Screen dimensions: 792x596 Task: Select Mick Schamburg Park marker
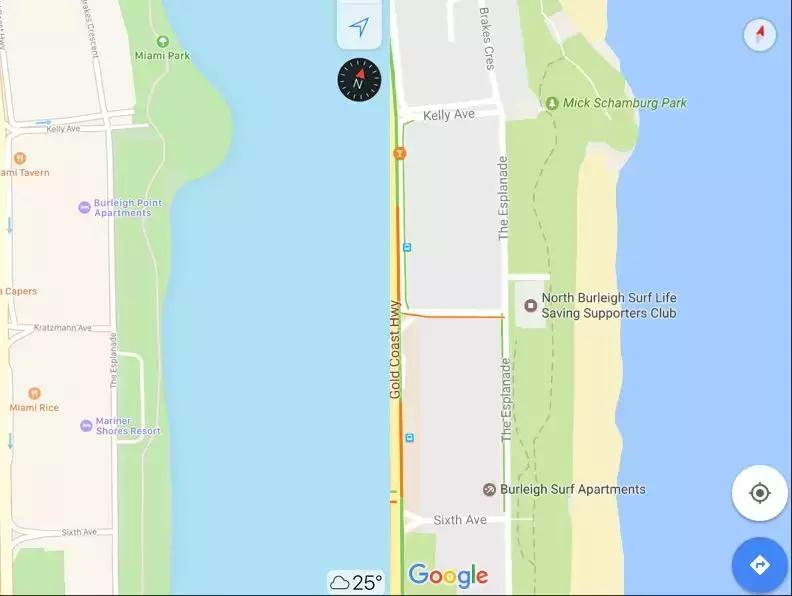click(552, 103)
